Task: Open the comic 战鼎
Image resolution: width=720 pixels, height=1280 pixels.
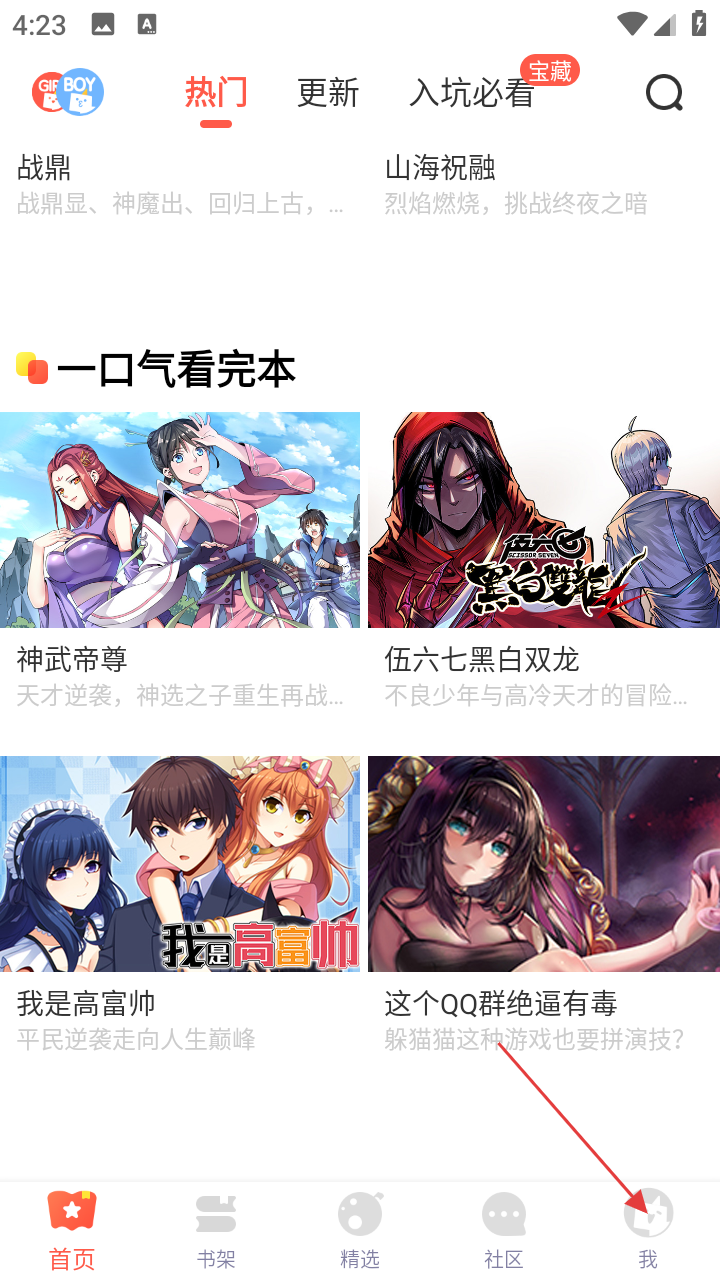Action: 180,184
